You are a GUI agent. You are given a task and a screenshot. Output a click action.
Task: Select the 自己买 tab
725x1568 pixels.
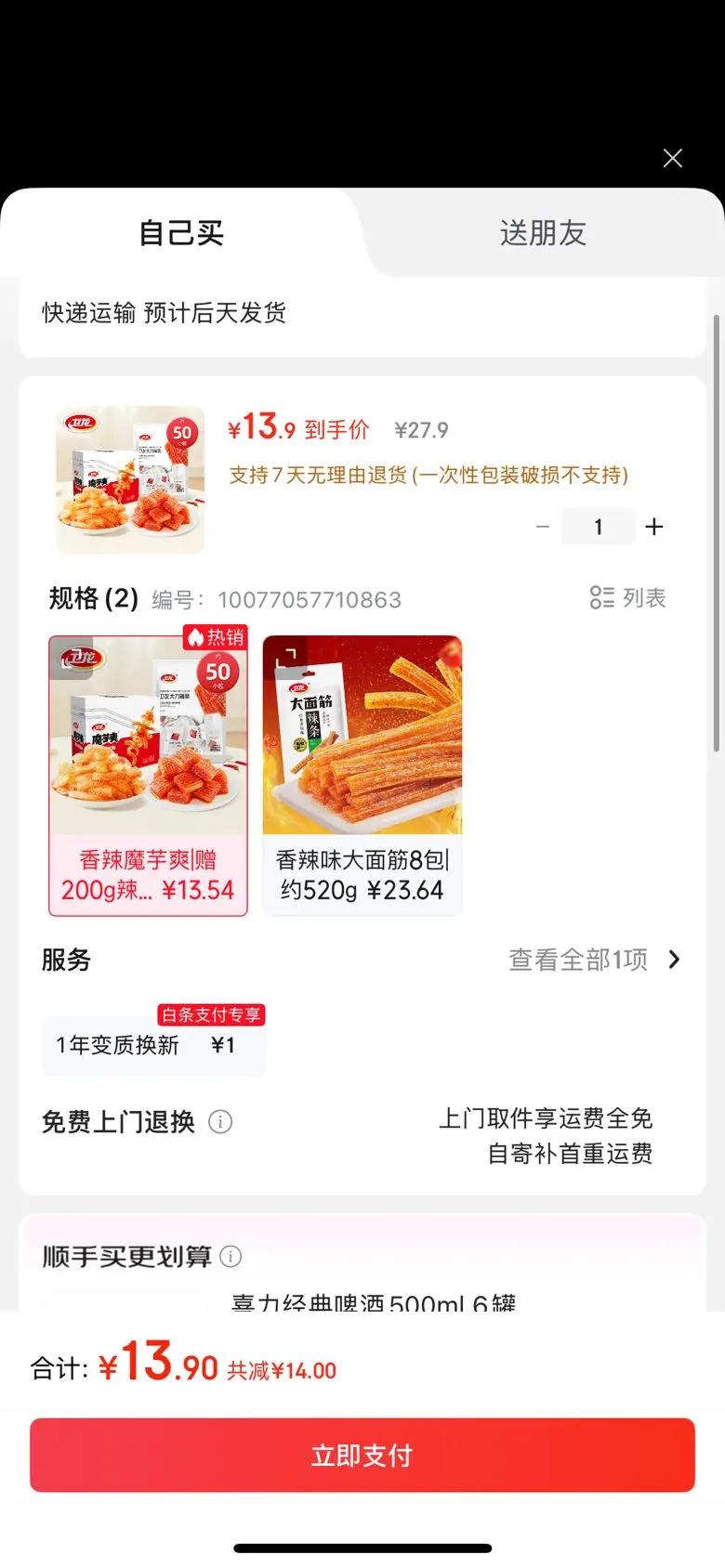(x=181, y=233)
